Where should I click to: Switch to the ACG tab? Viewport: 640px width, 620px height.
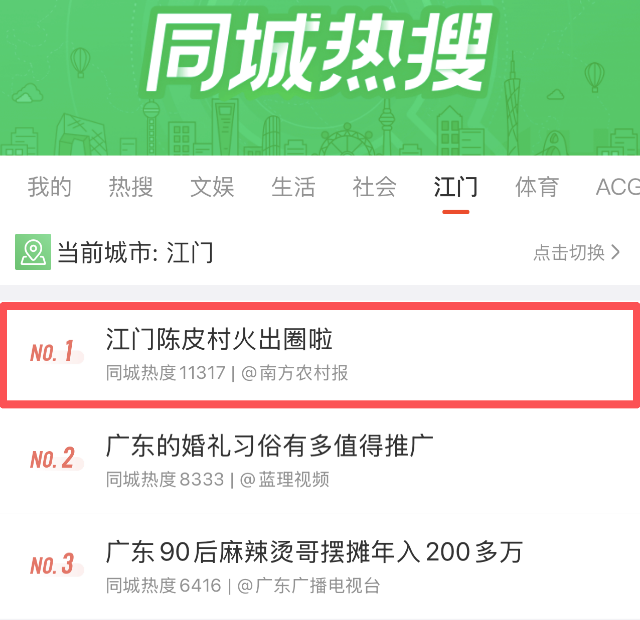pyautogui.click(x=617, y=186)
